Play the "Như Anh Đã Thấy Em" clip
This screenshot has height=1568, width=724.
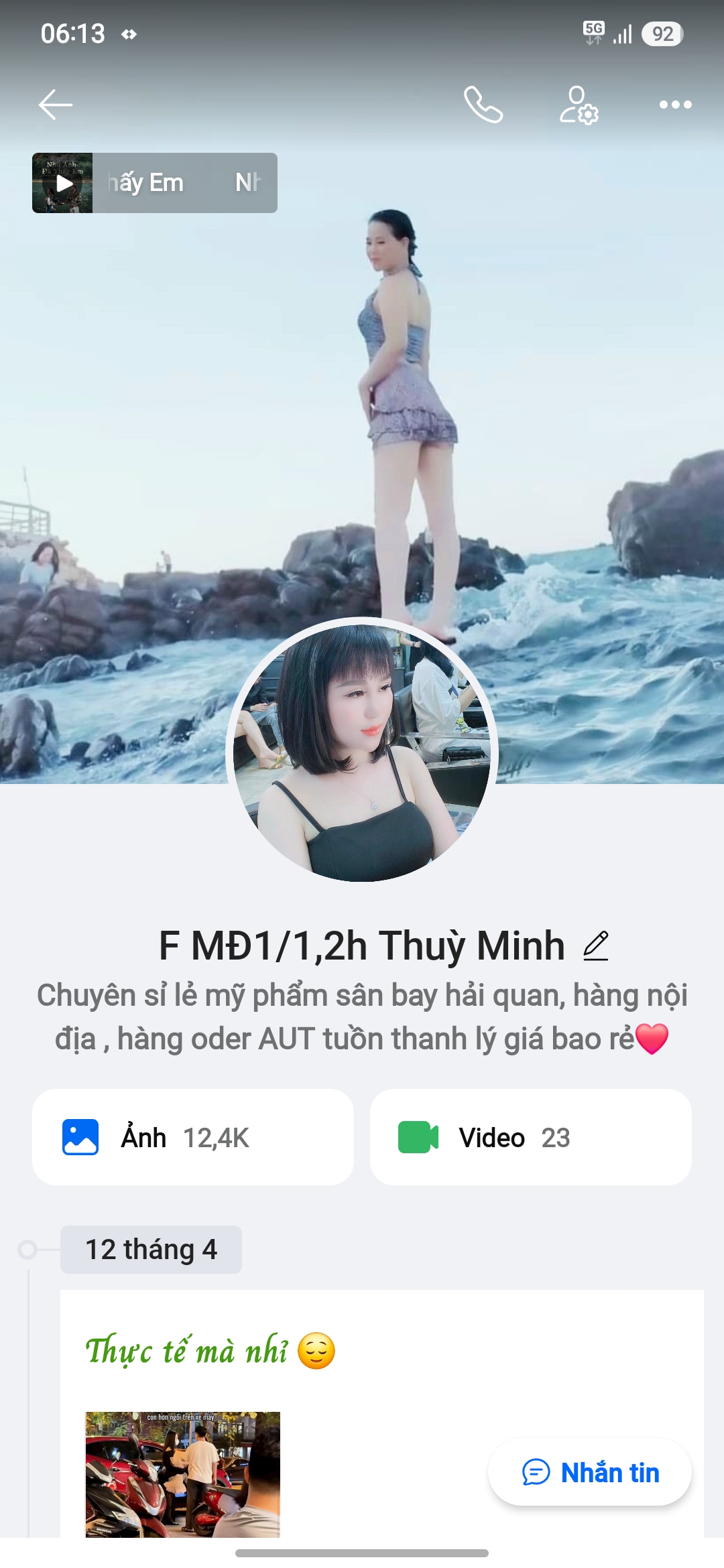coord(64,182)
